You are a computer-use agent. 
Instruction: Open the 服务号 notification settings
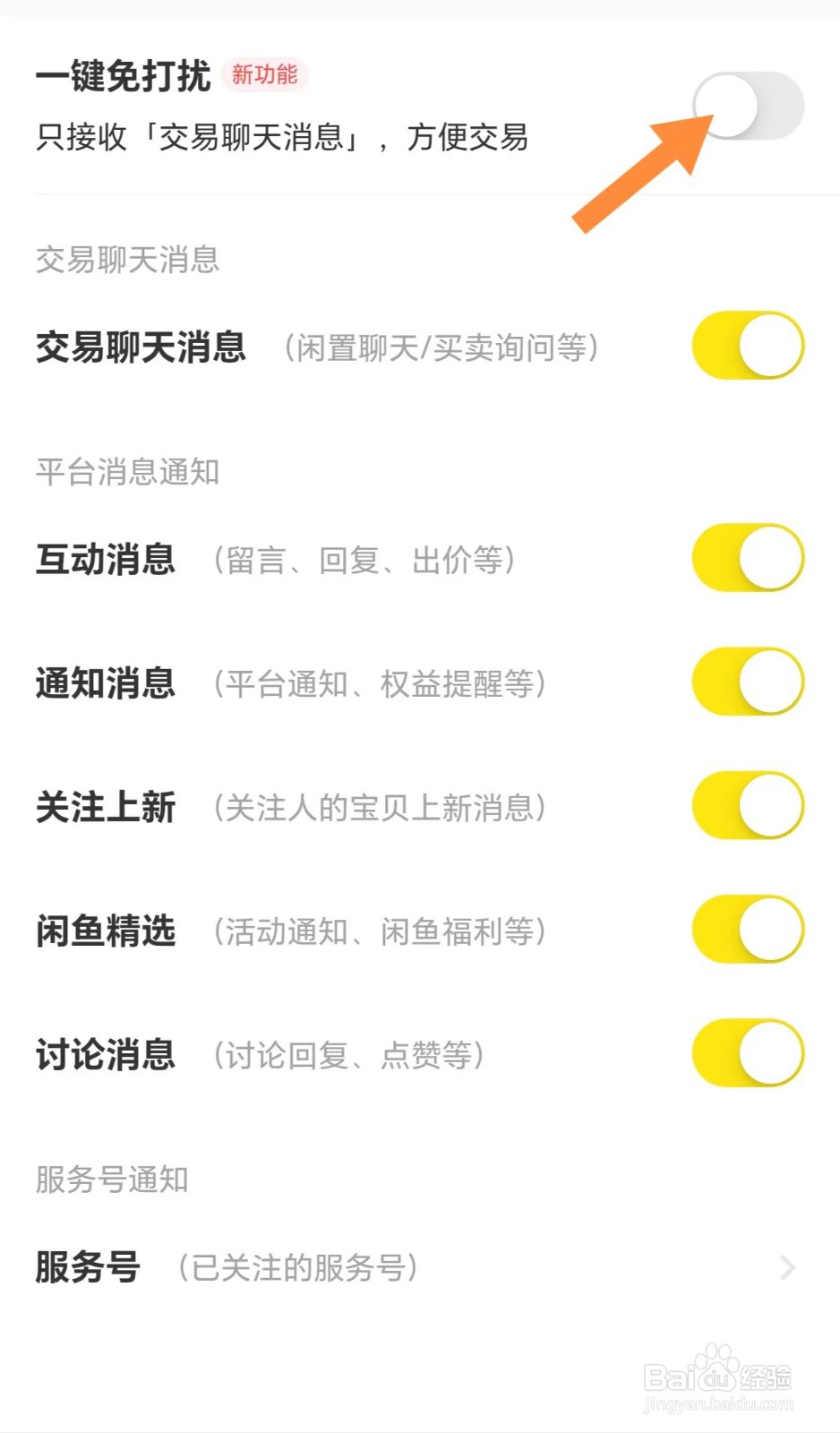click(419, 1267)
